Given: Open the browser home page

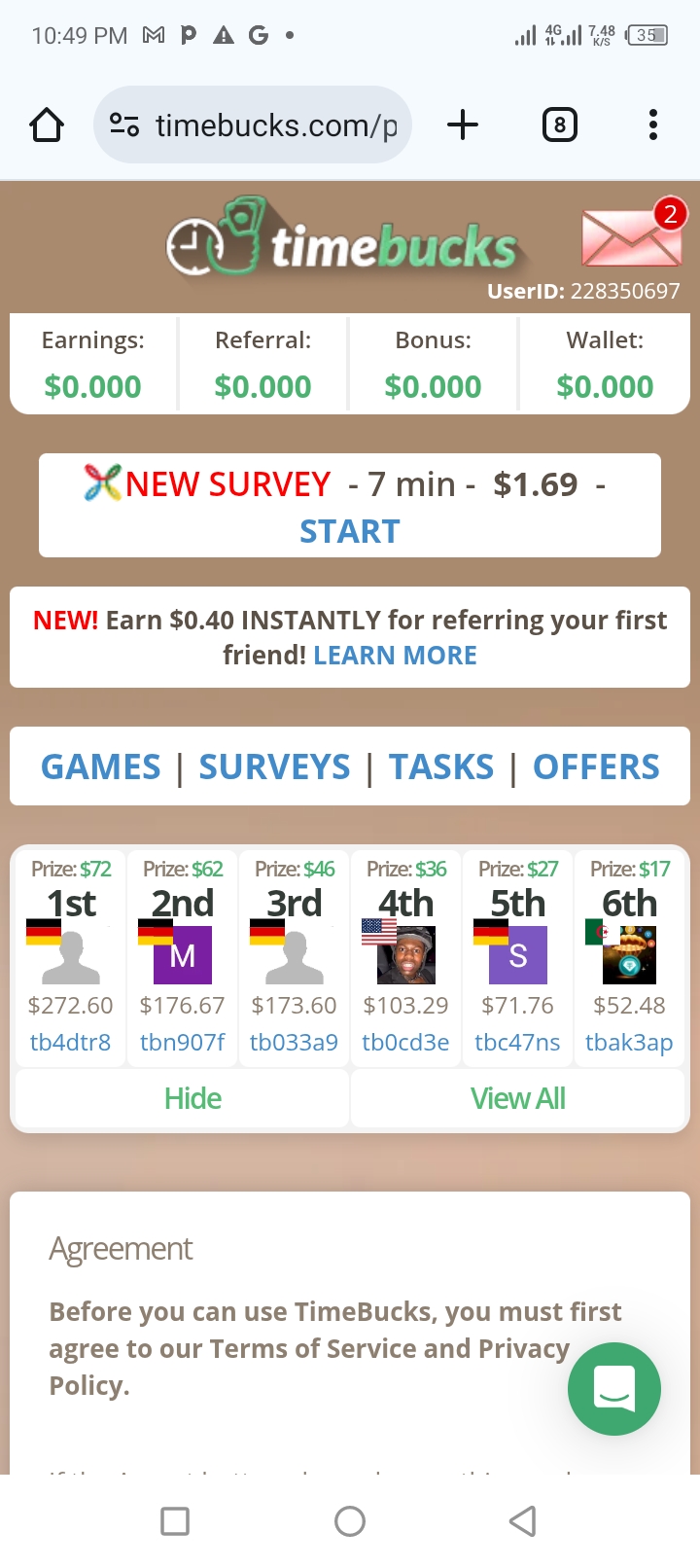Looking at the screenshot, I should [x=47, y=125].
